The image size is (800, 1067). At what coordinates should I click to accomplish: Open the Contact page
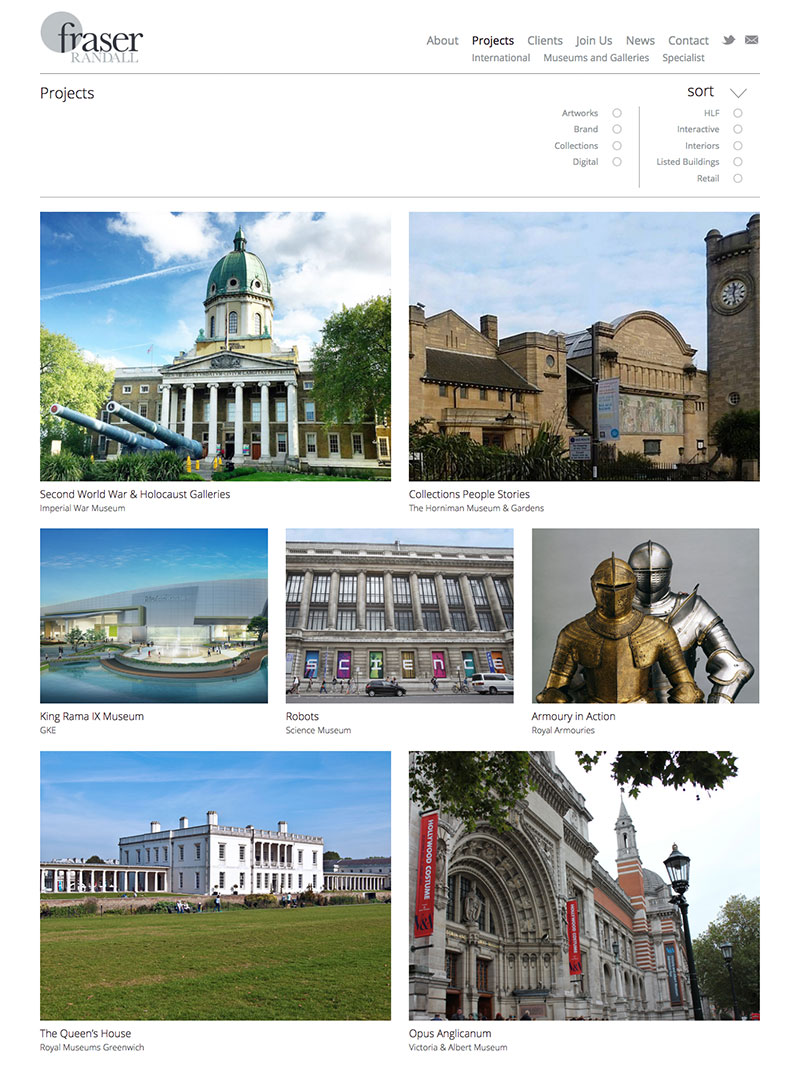coord(688,41)
